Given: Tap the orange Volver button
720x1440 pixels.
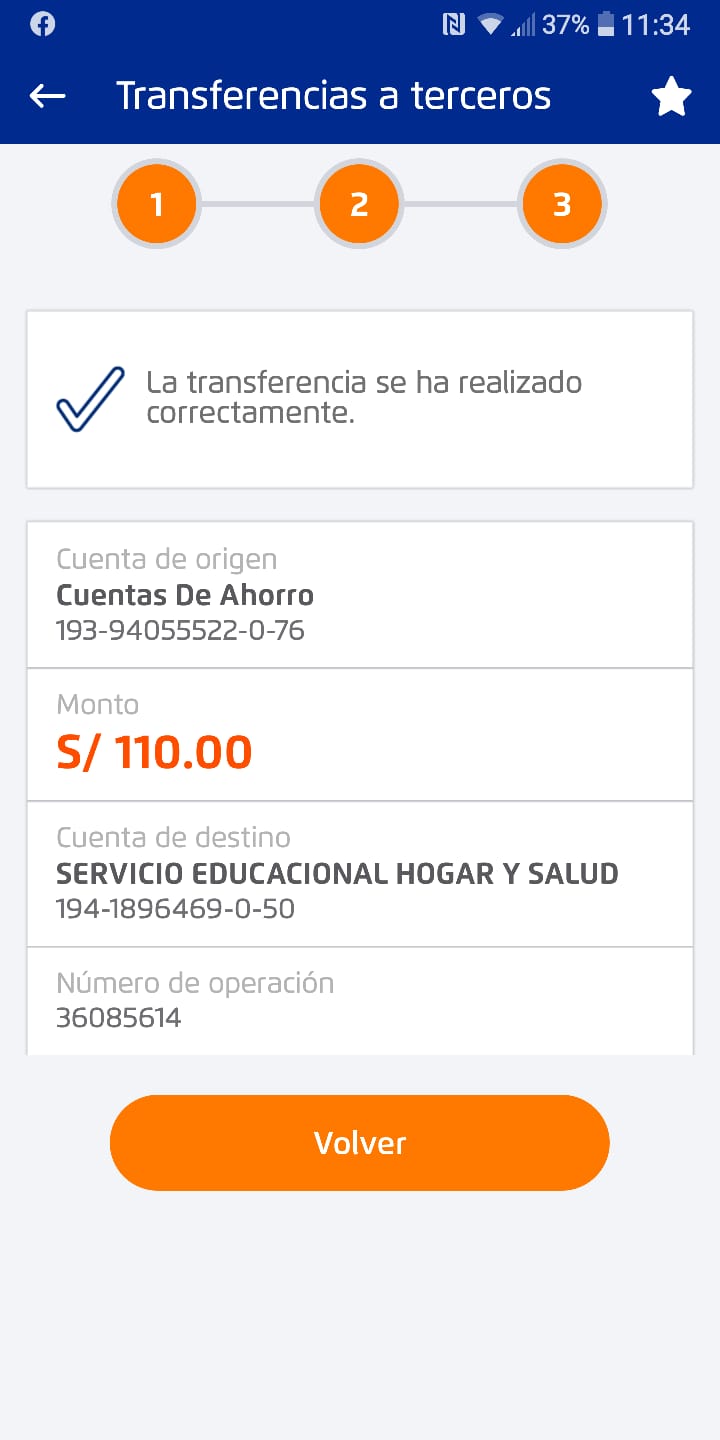Looking at the screenshot, I should point(360,1143).
